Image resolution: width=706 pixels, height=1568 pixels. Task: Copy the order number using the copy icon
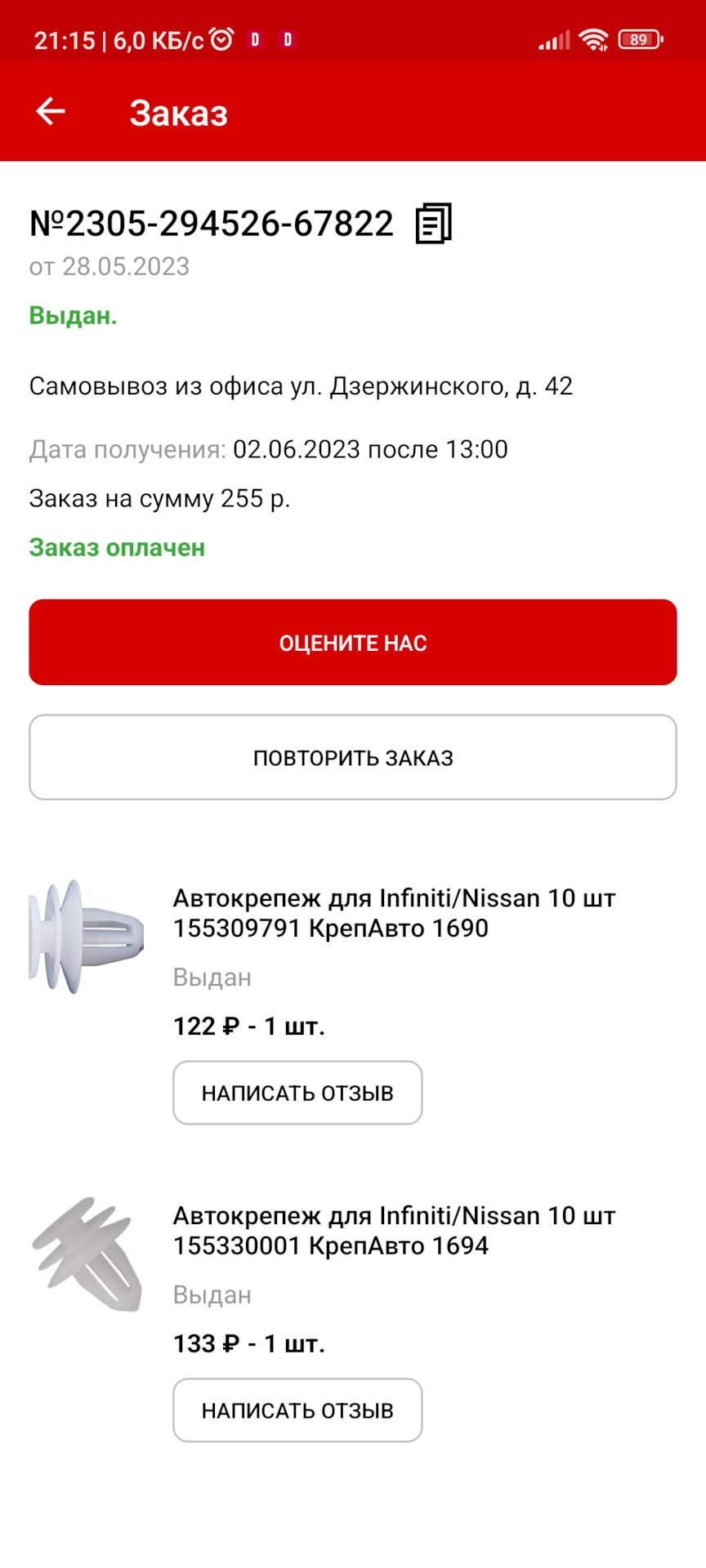[432, 225]
